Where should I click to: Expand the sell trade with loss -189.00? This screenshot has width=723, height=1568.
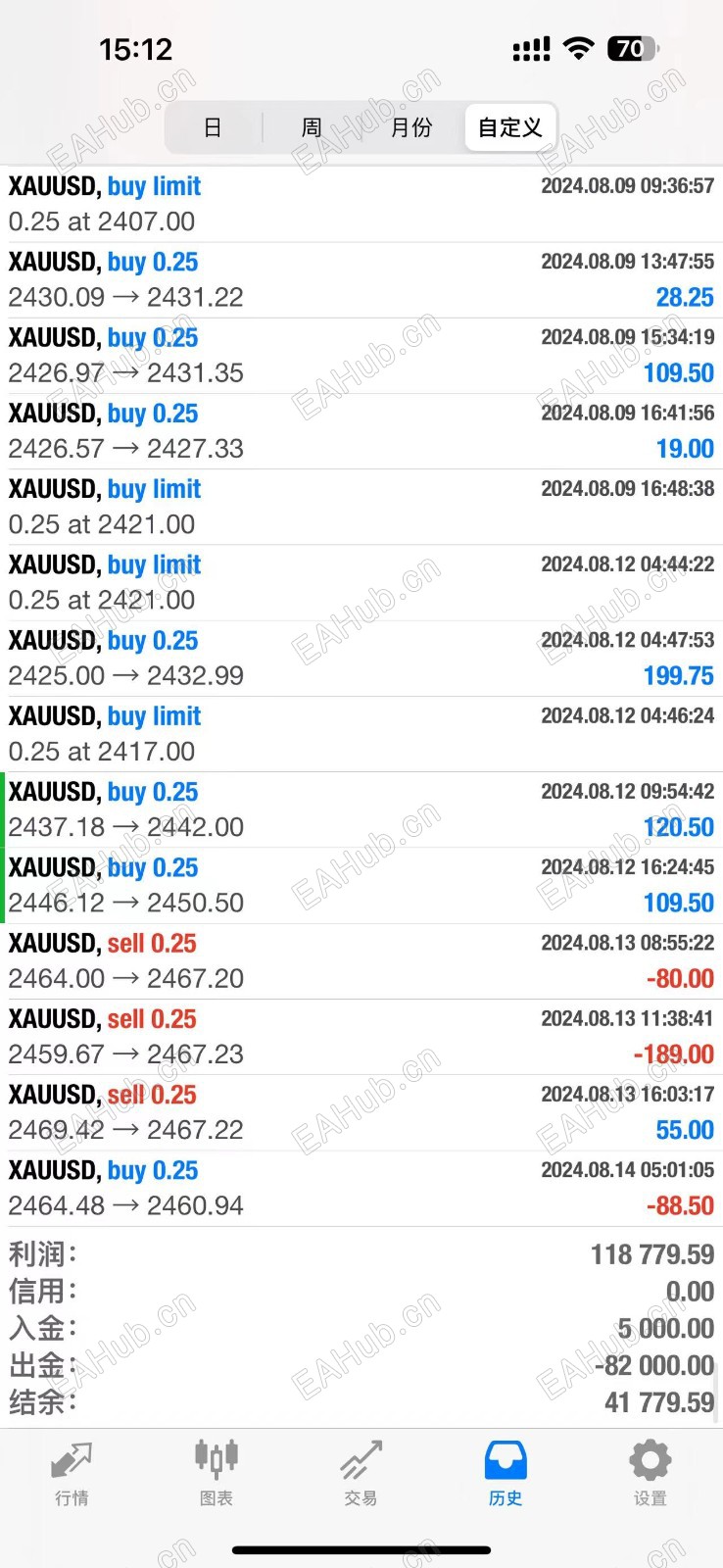tap(361, 1037)
